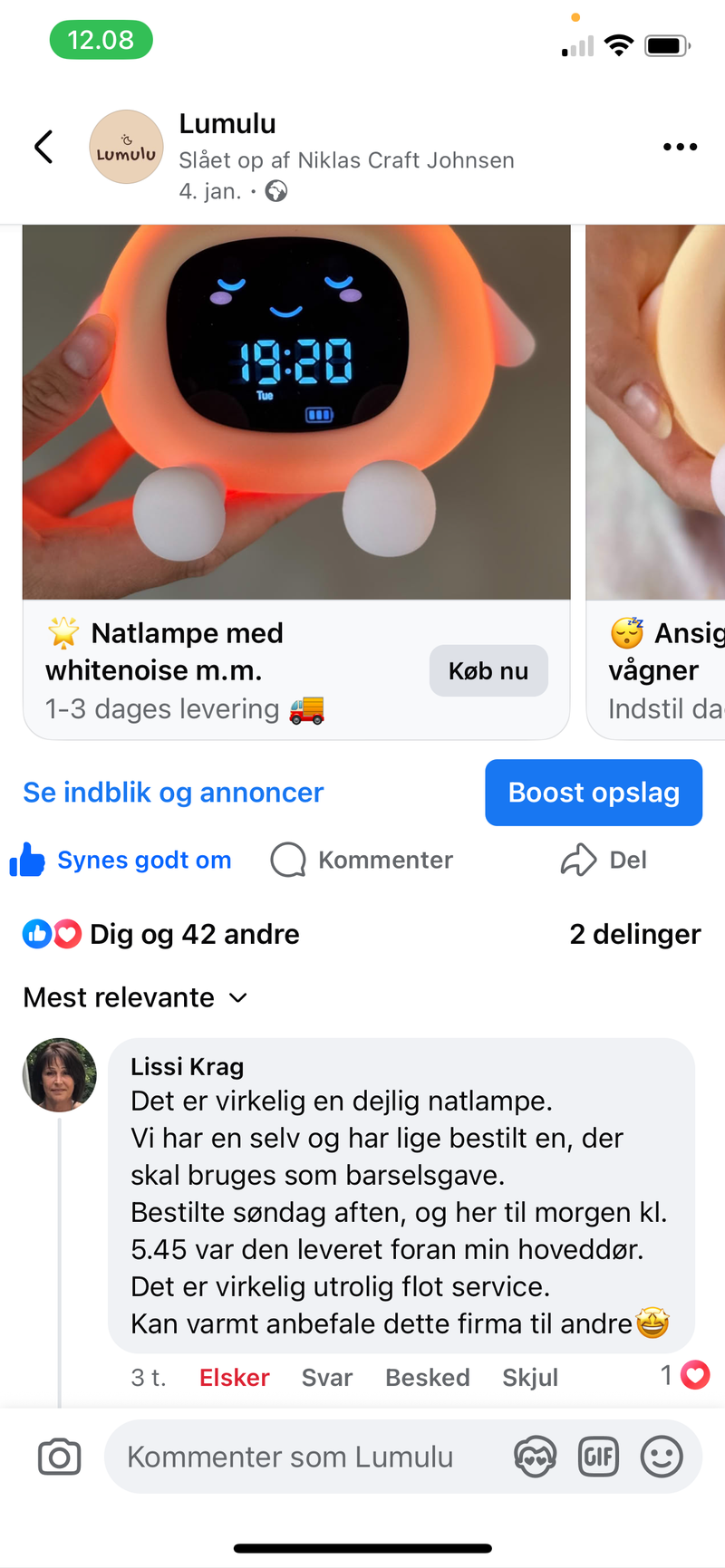
Task: Tap Boost opslag
Action: click(x=594, y=793)
